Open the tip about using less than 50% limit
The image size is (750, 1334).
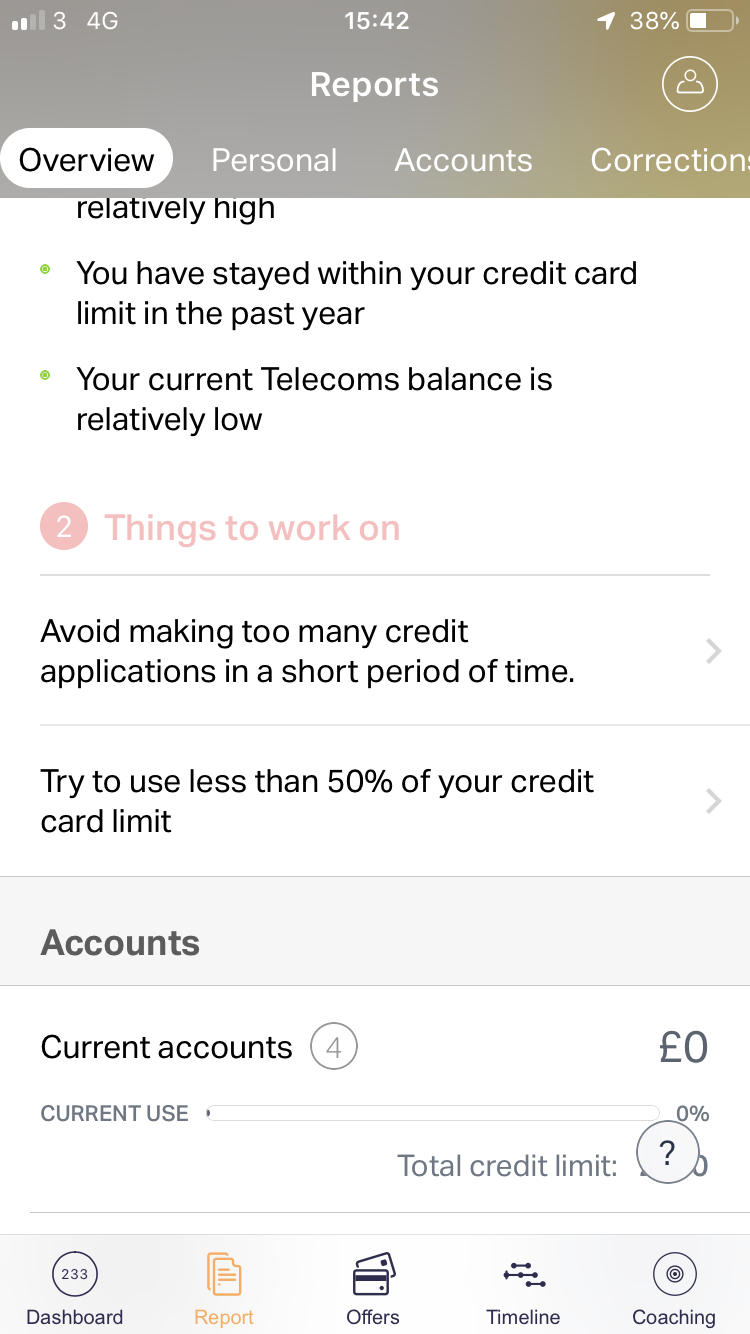click(x=375, y=801)
